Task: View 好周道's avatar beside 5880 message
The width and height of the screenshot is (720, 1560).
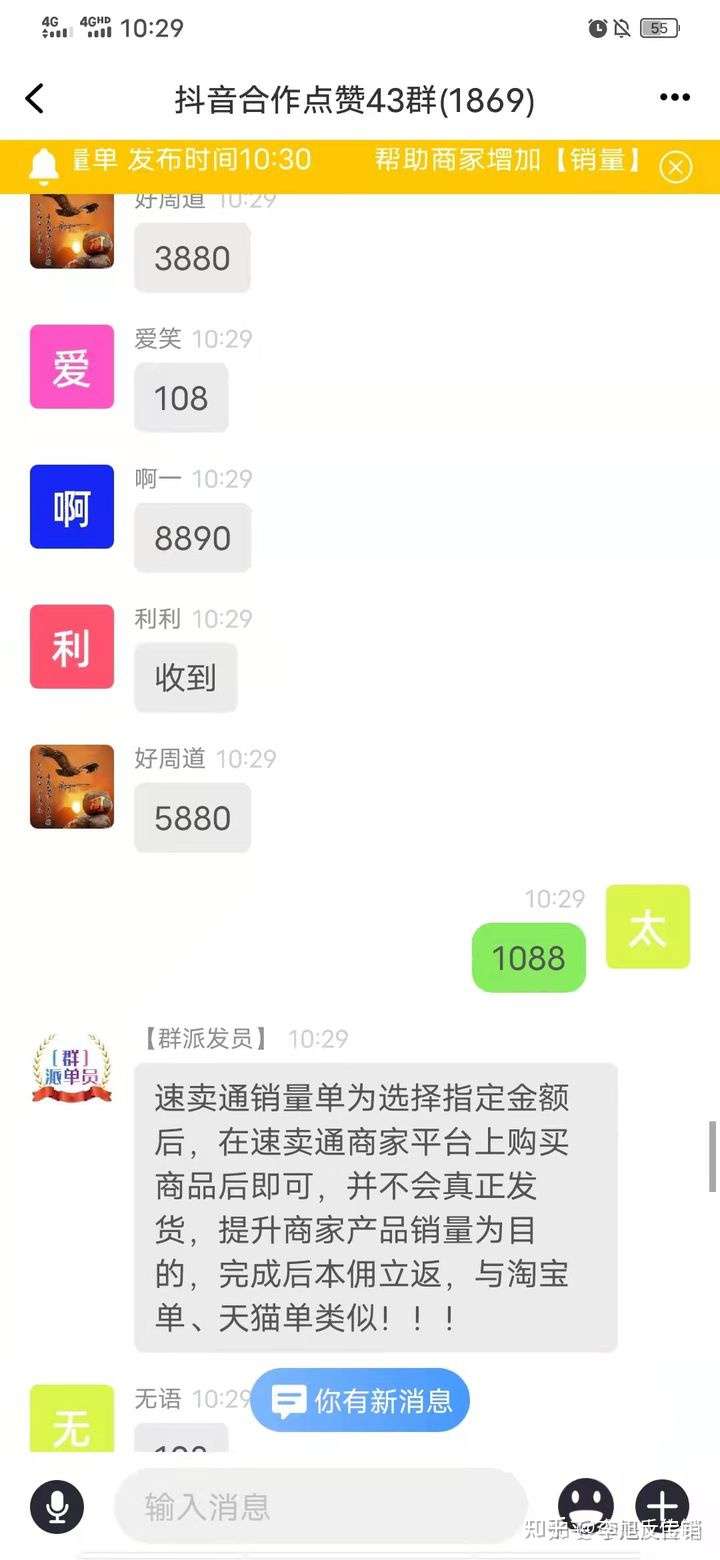Action: pos(72,787)
